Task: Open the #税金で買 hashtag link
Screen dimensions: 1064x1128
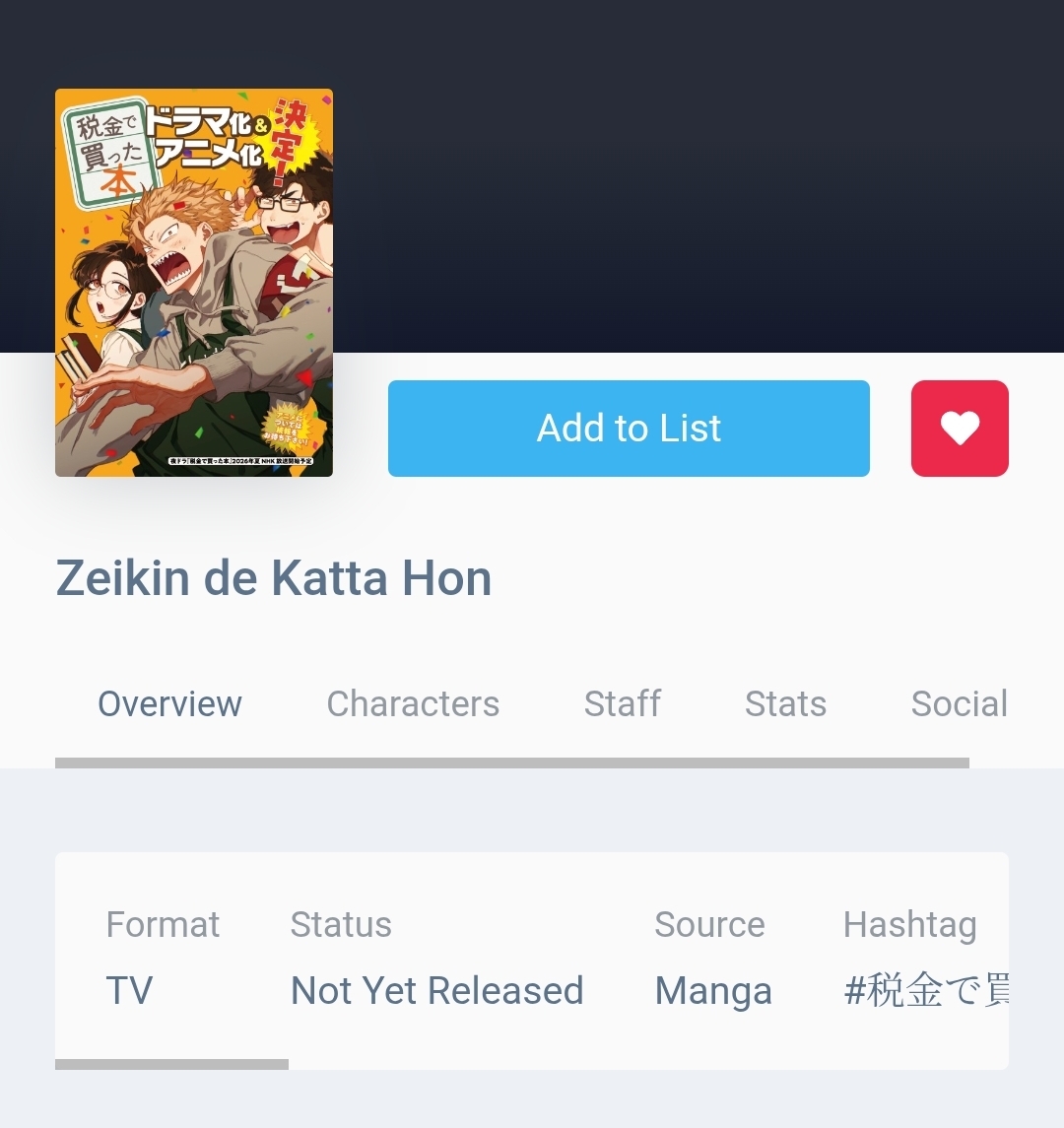Action: point(926,991)
